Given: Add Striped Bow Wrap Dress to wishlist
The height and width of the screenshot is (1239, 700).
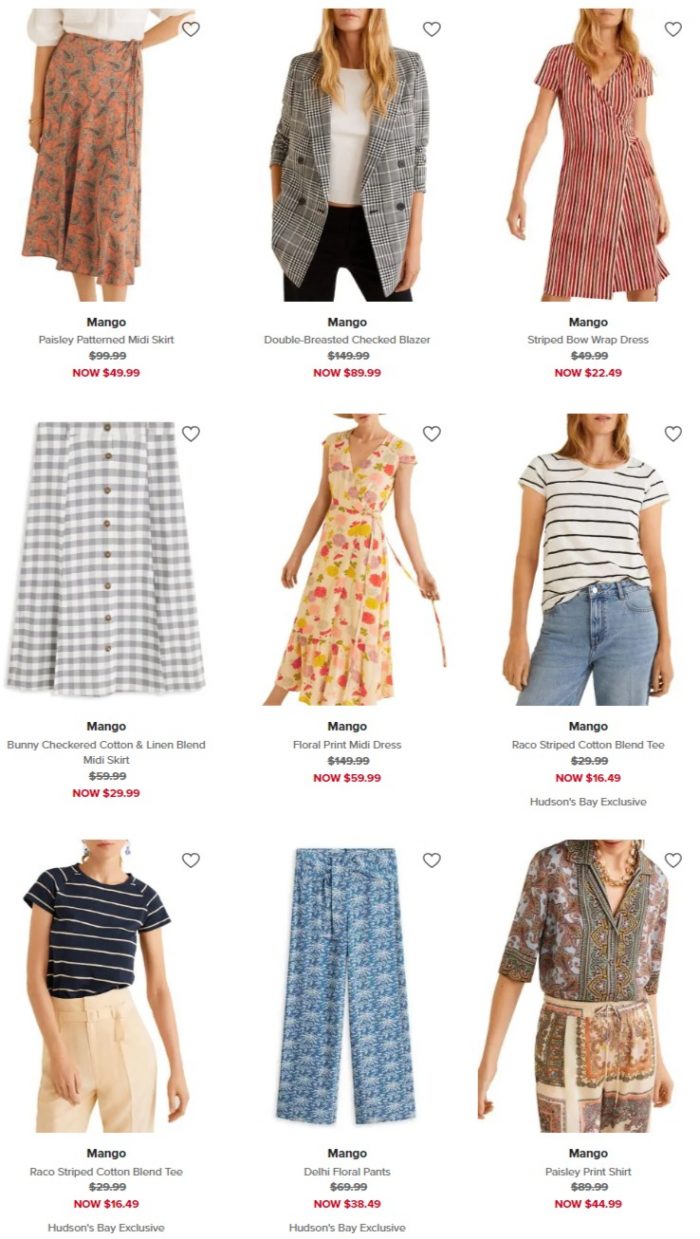Looking at the screenshot, I should [673, 29].
